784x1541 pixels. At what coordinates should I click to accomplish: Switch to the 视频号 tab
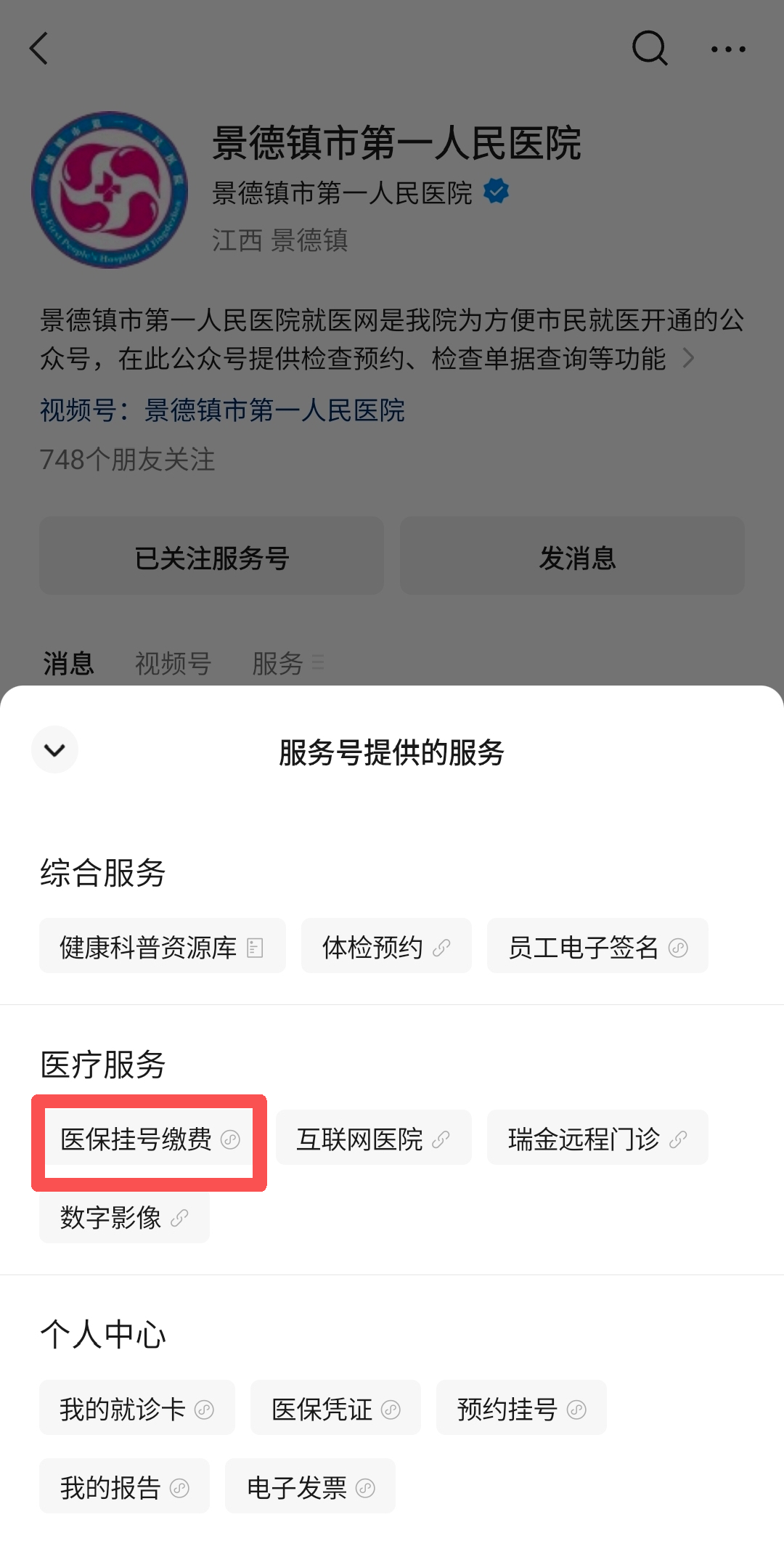(x=173, y=663)
